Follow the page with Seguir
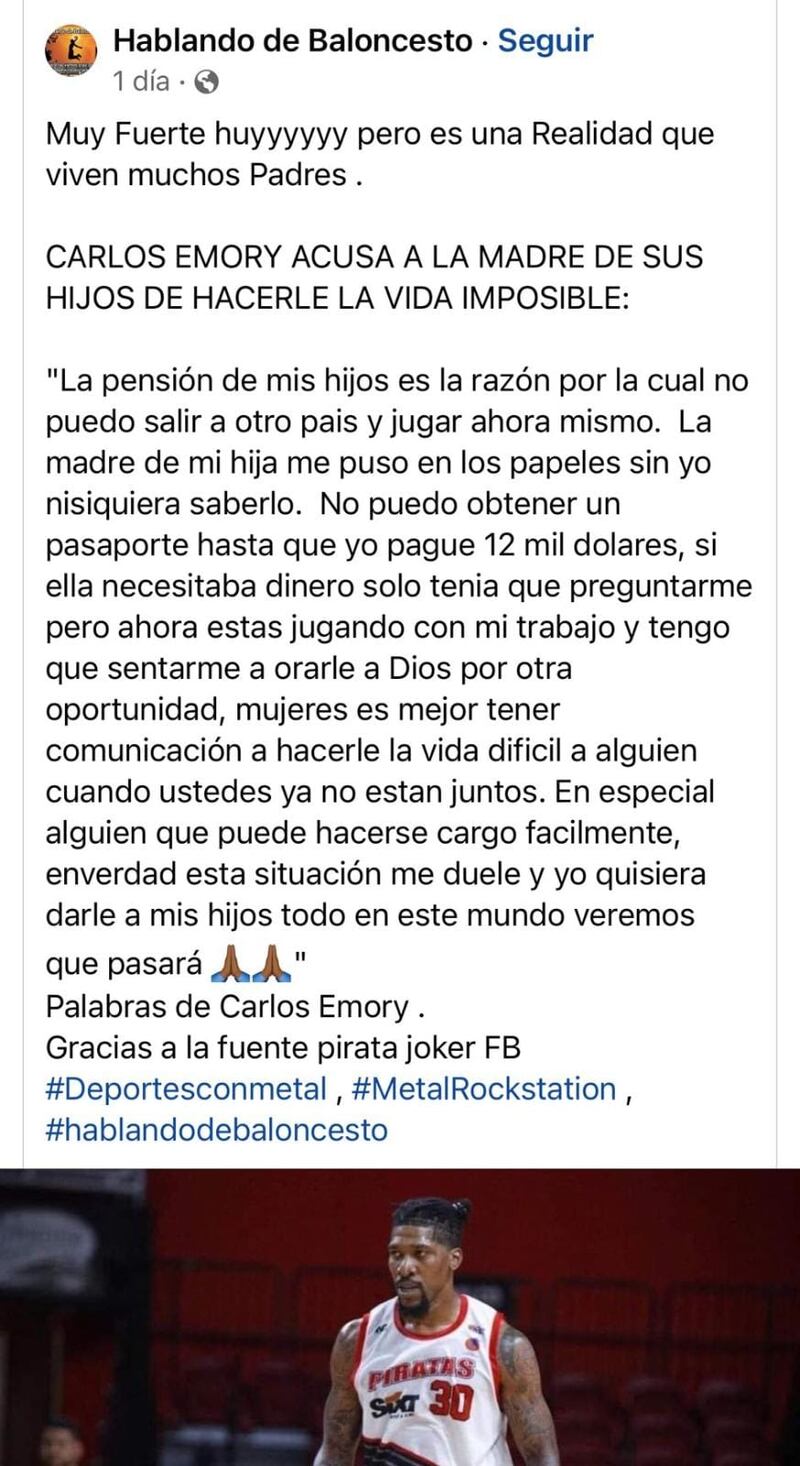Image resolution: width=800 pixels, height=1466 pixels. [545, 41]
